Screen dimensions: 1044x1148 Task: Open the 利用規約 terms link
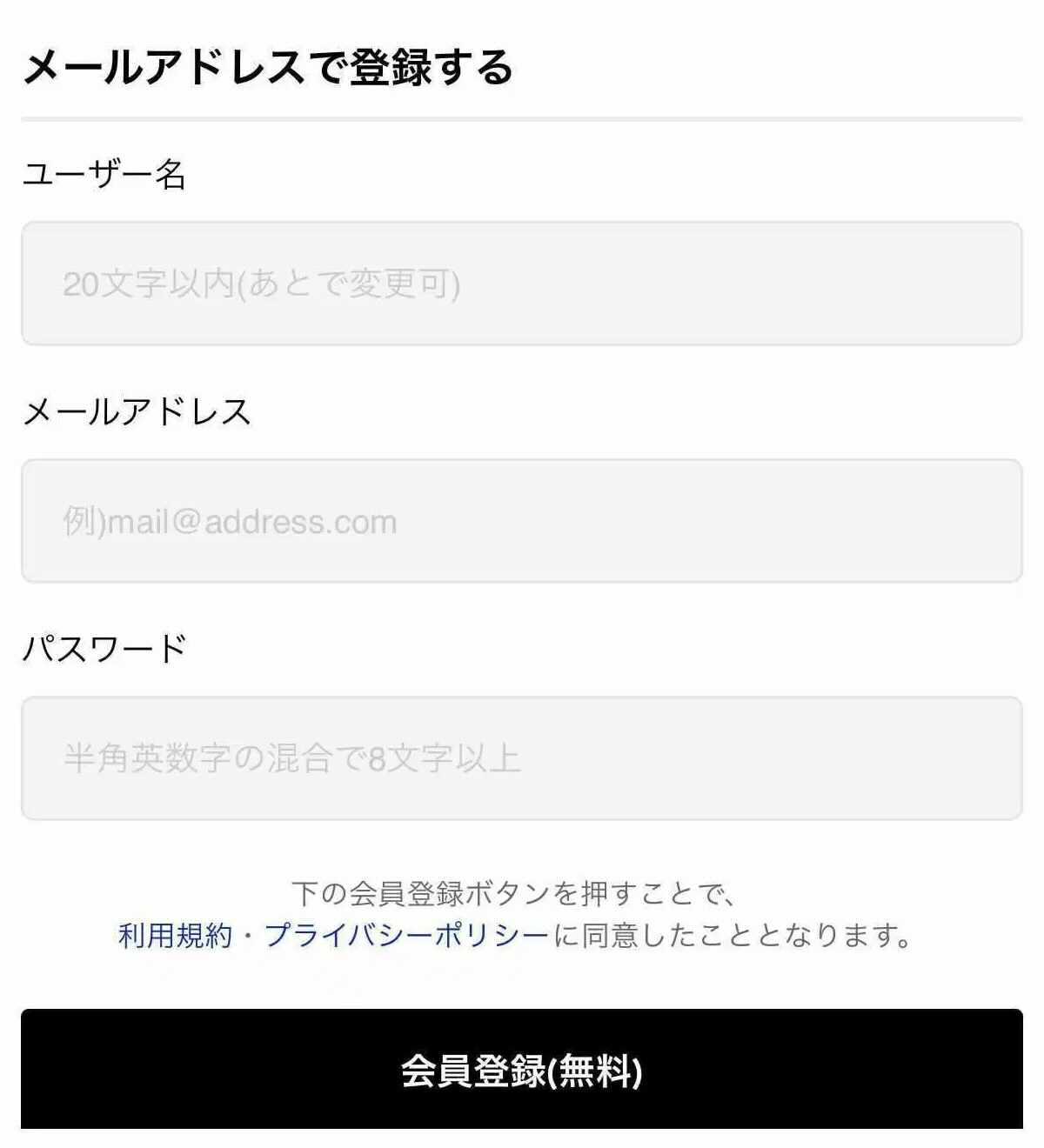pyautogui.click(x=175, y=936)
